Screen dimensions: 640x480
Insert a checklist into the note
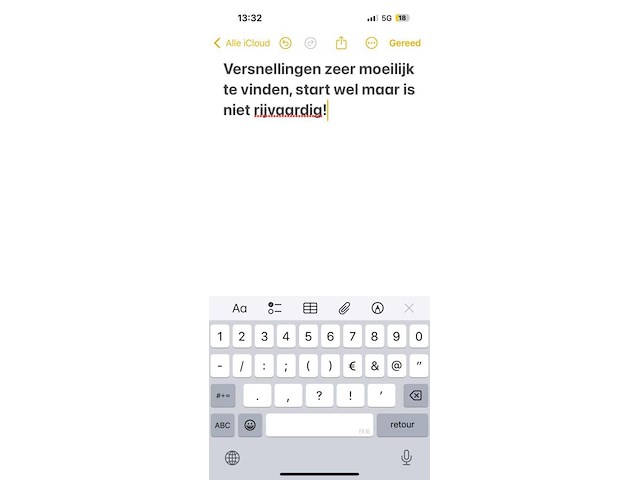[x=275, y=308]
